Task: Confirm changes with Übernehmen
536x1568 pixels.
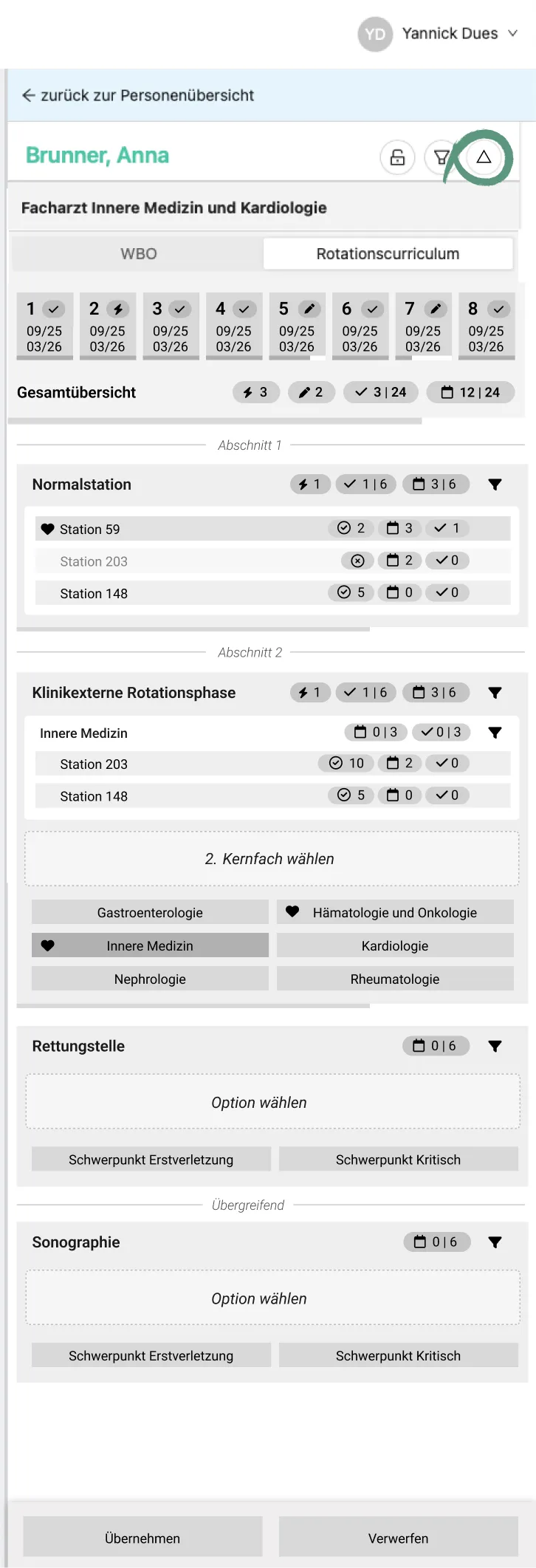Action: (x=142, y=1538)
